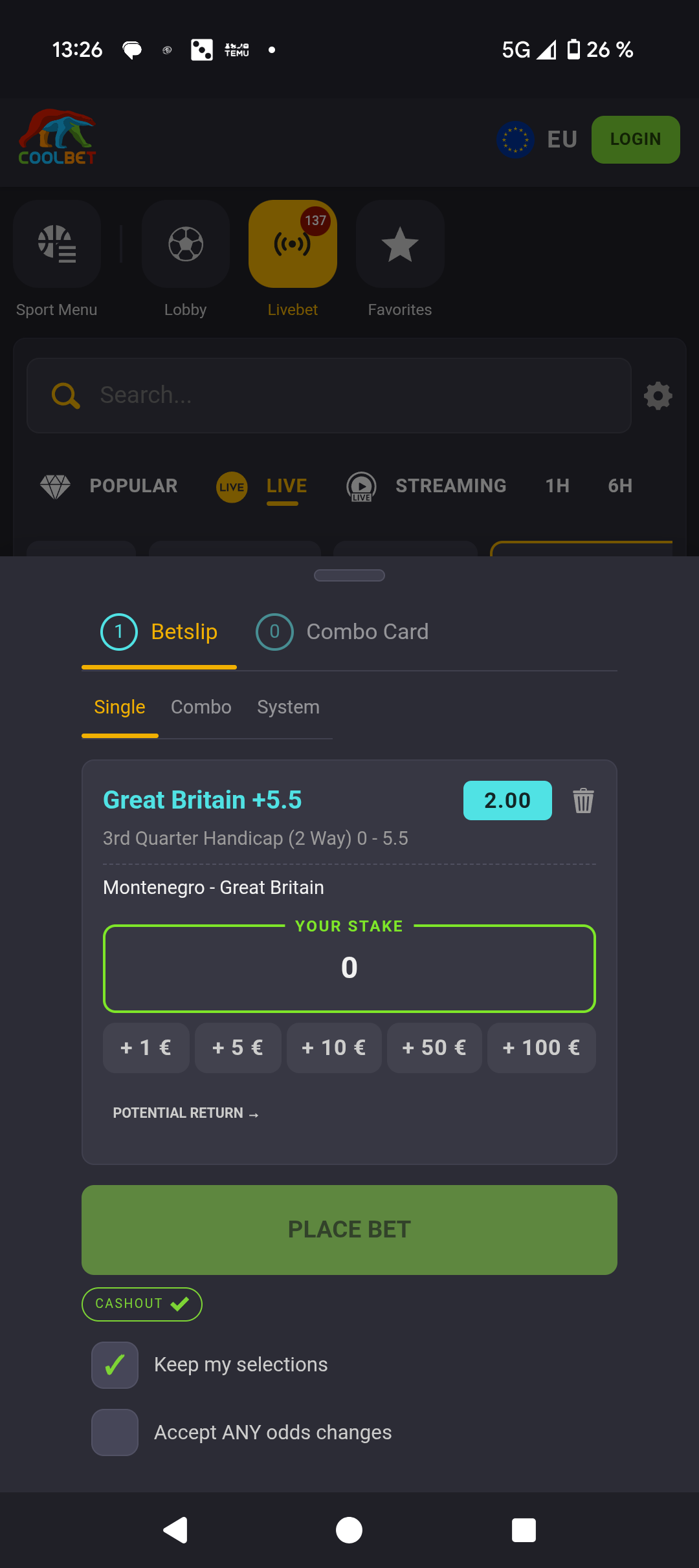699x1568 pixels.
Task: Go back using the system back button
Action: (175, 1530)
